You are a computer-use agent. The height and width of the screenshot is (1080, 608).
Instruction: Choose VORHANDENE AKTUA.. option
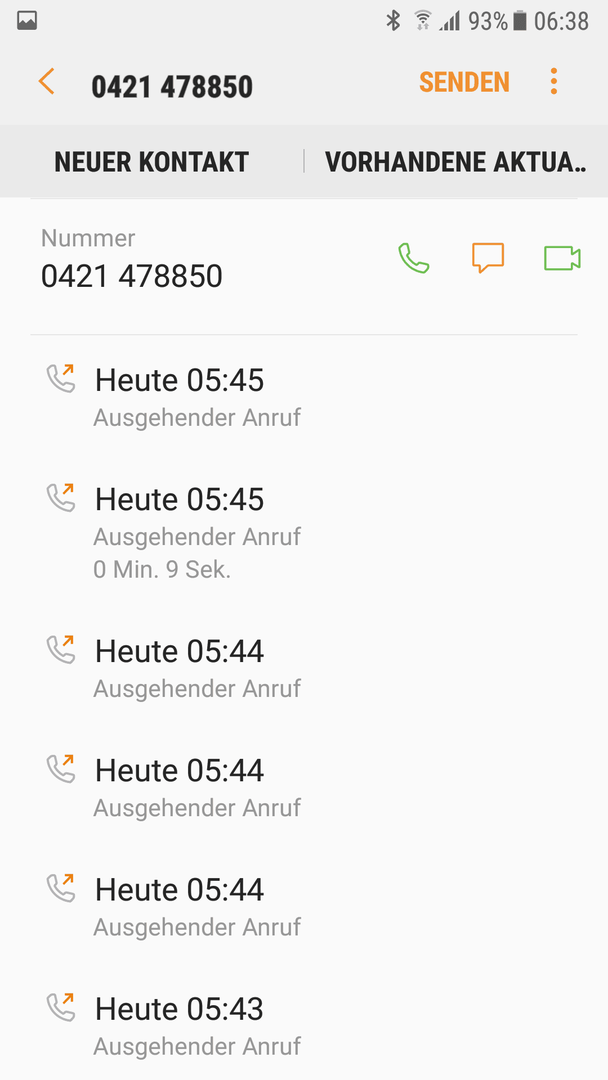pyautogui.click(x=456, y=162)
